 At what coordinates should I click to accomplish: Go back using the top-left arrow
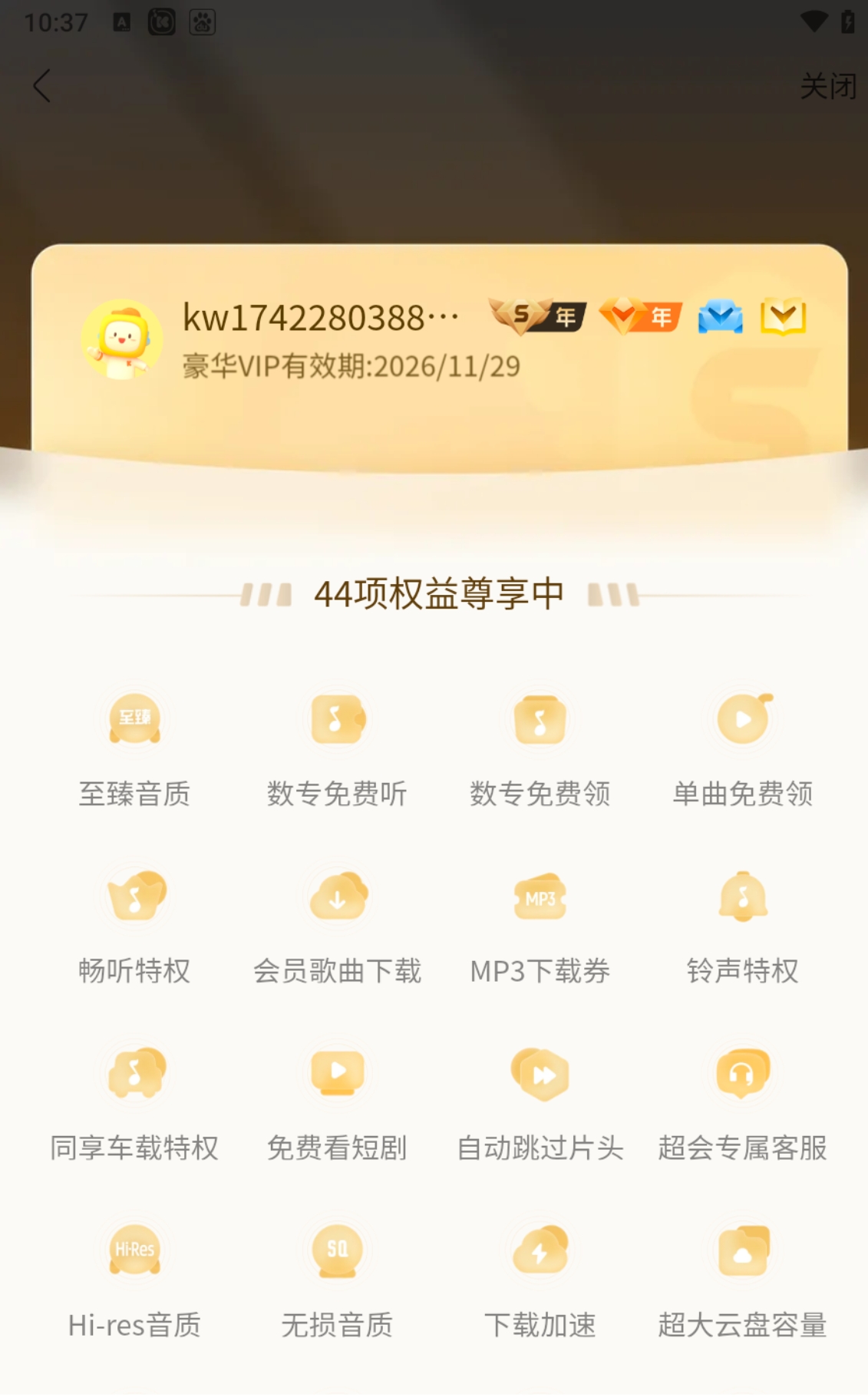point(42,85)
